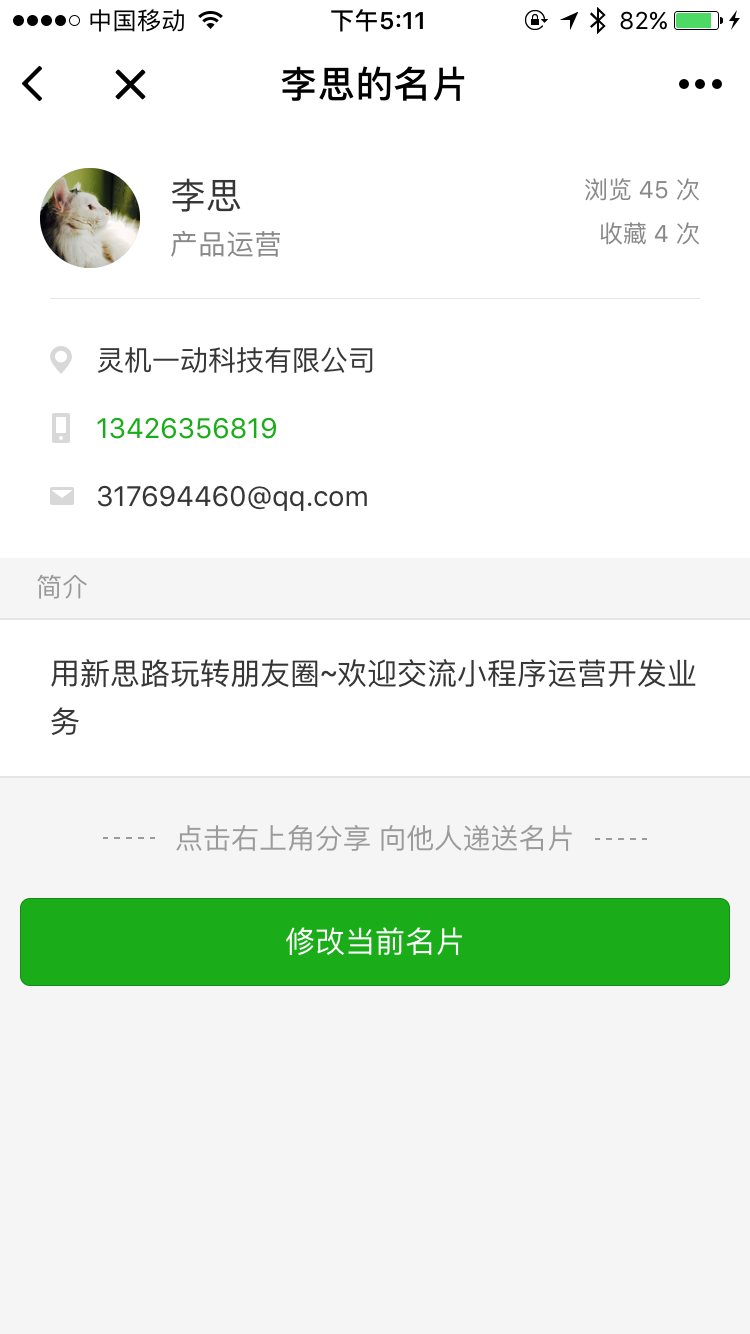Close the mini program with X
750x1334 pixels.
click(130, 85)
